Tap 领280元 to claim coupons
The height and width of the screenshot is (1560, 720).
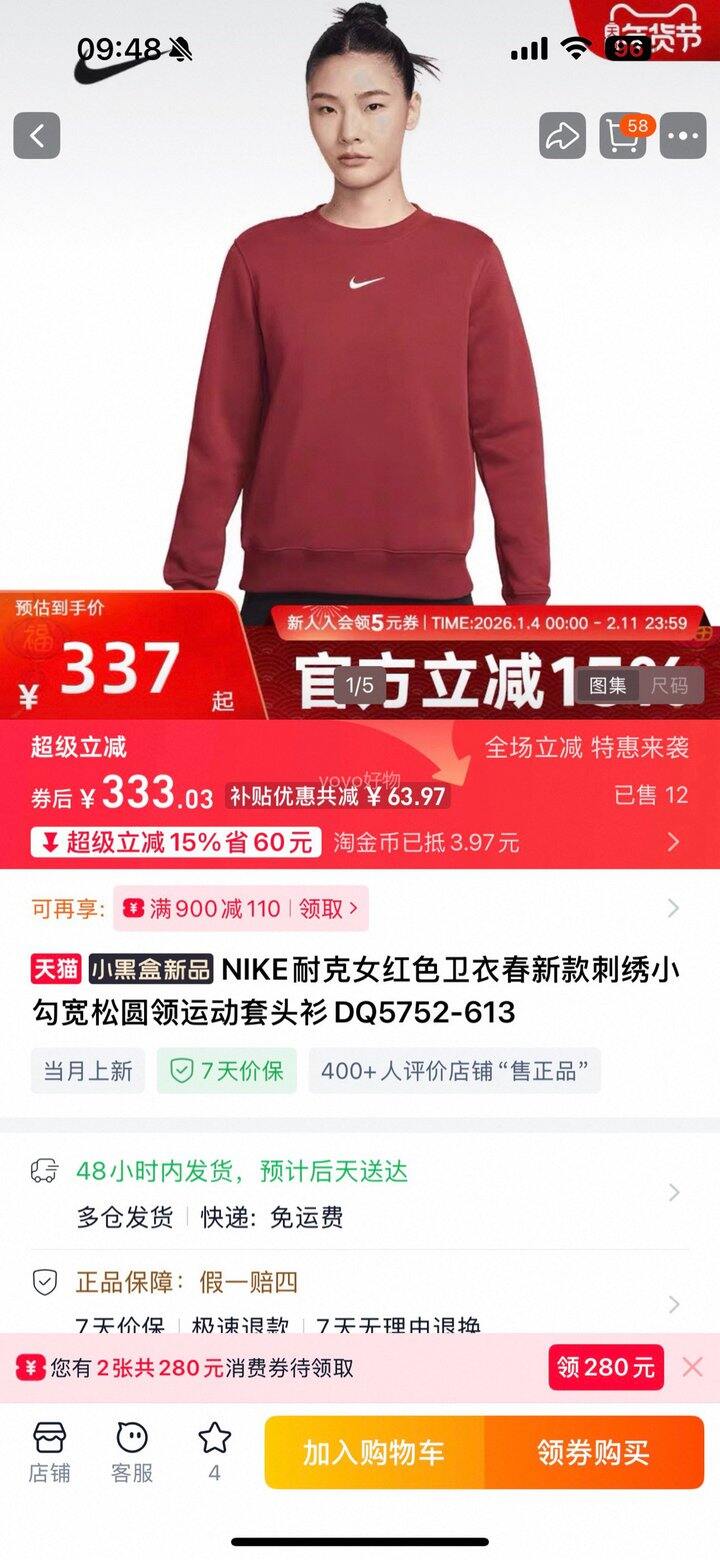[x=605, y=1367]
